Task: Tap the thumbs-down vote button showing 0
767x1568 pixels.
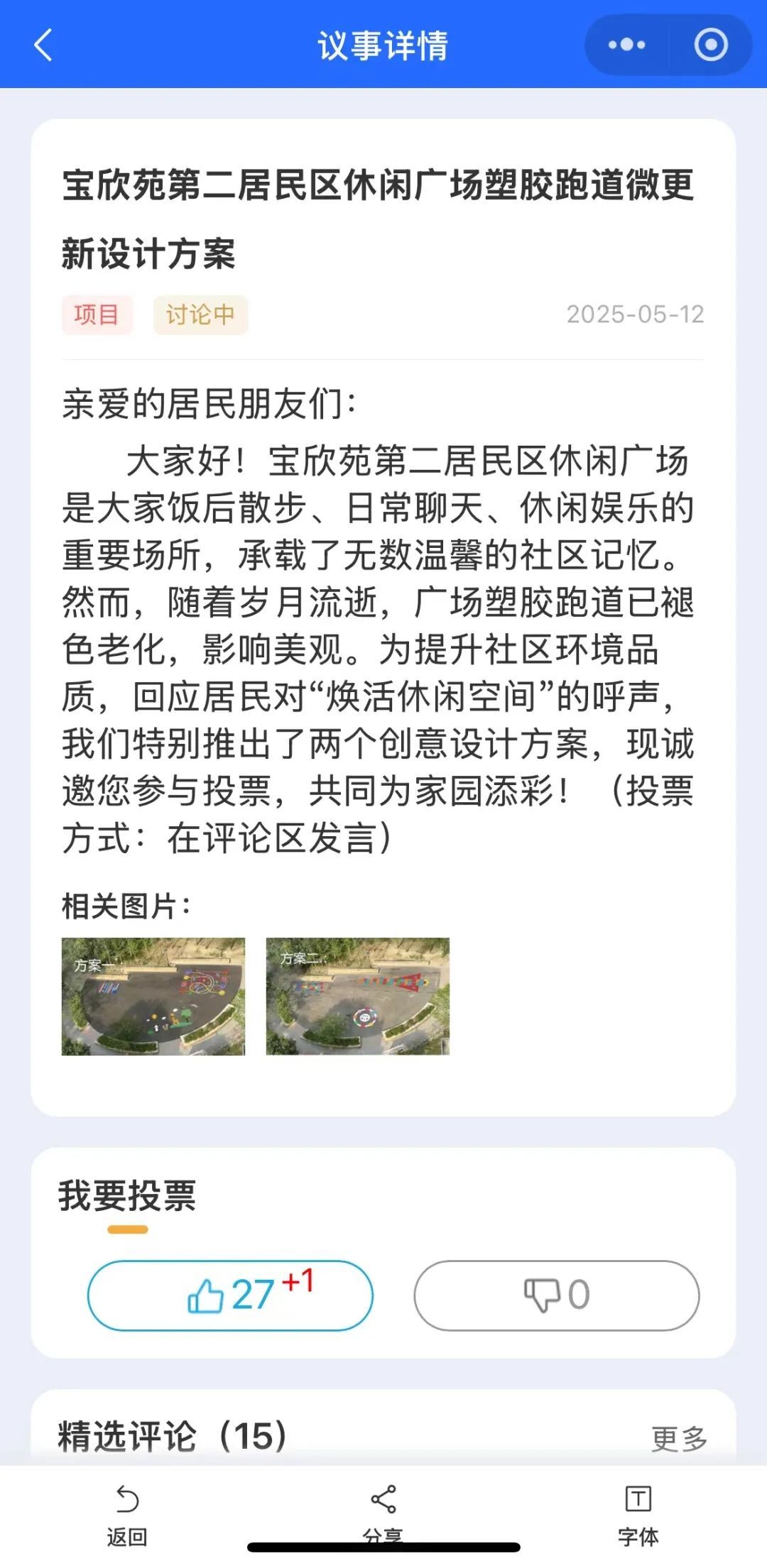Action: point(556,1295)
